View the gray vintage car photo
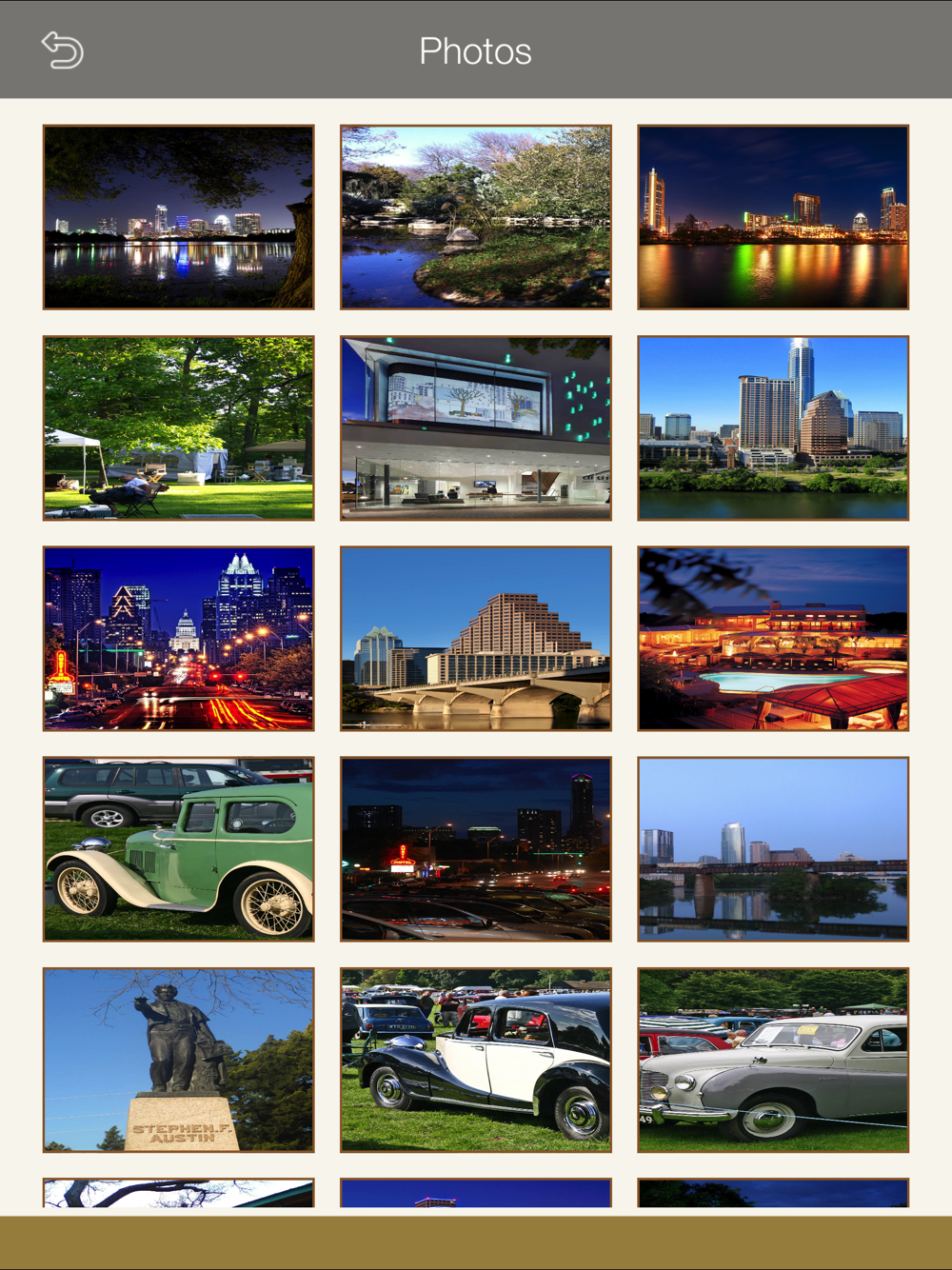This screenshot has width=952, height=1270. coord(773,1060)
